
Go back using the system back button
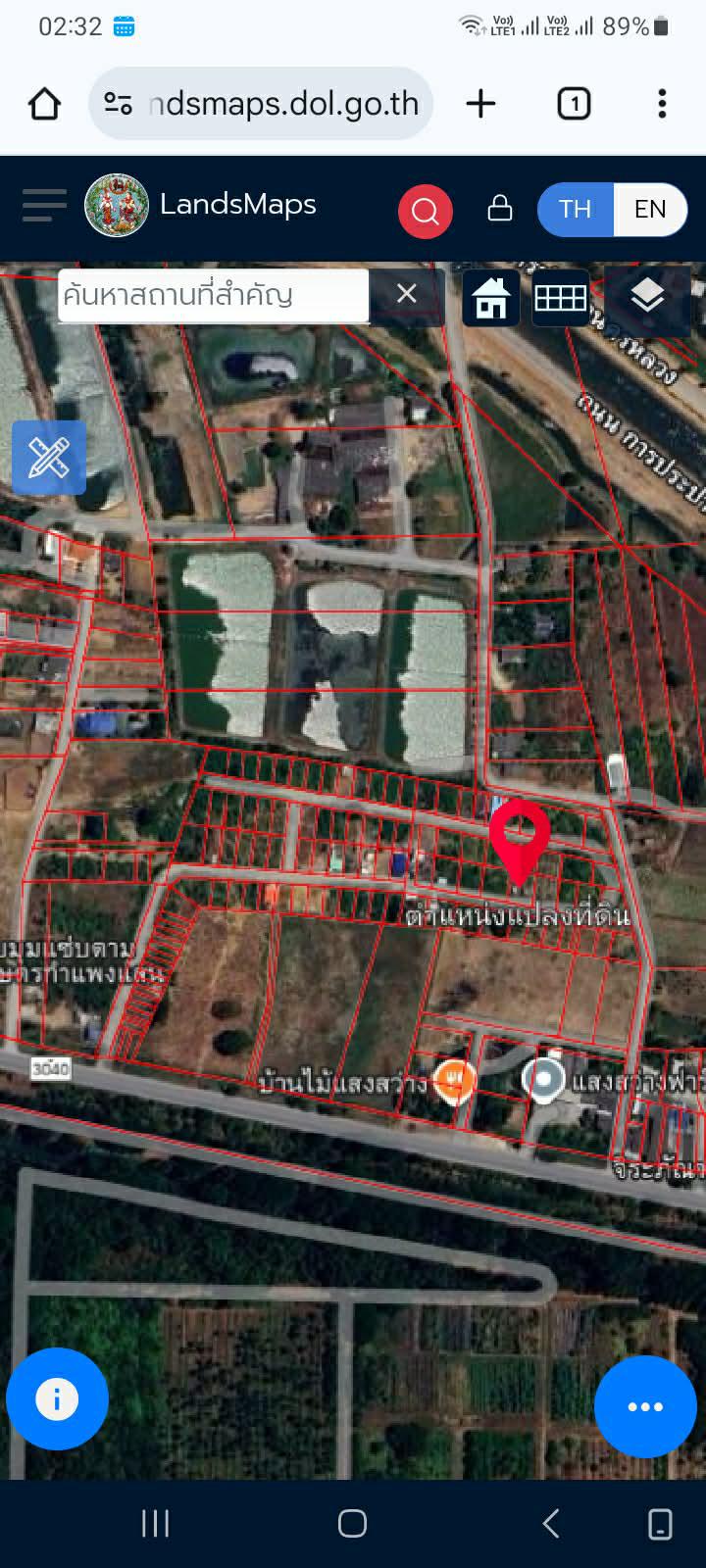coord(551,1523)
